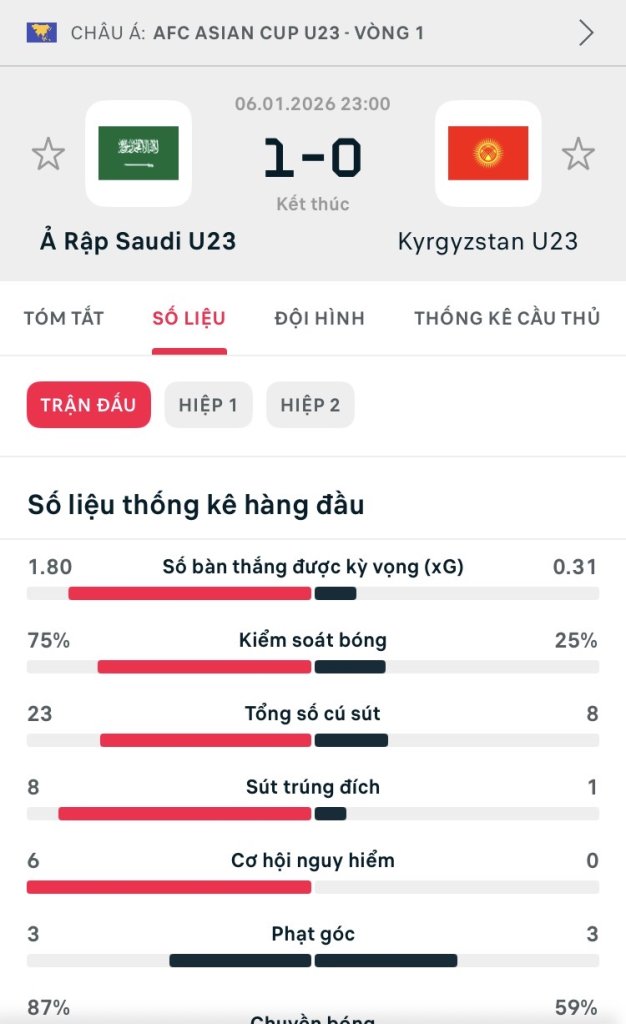Open the Ả Rập Saudi U23 team page
The height and width of the screenshot is (1024, 626).
138,153
